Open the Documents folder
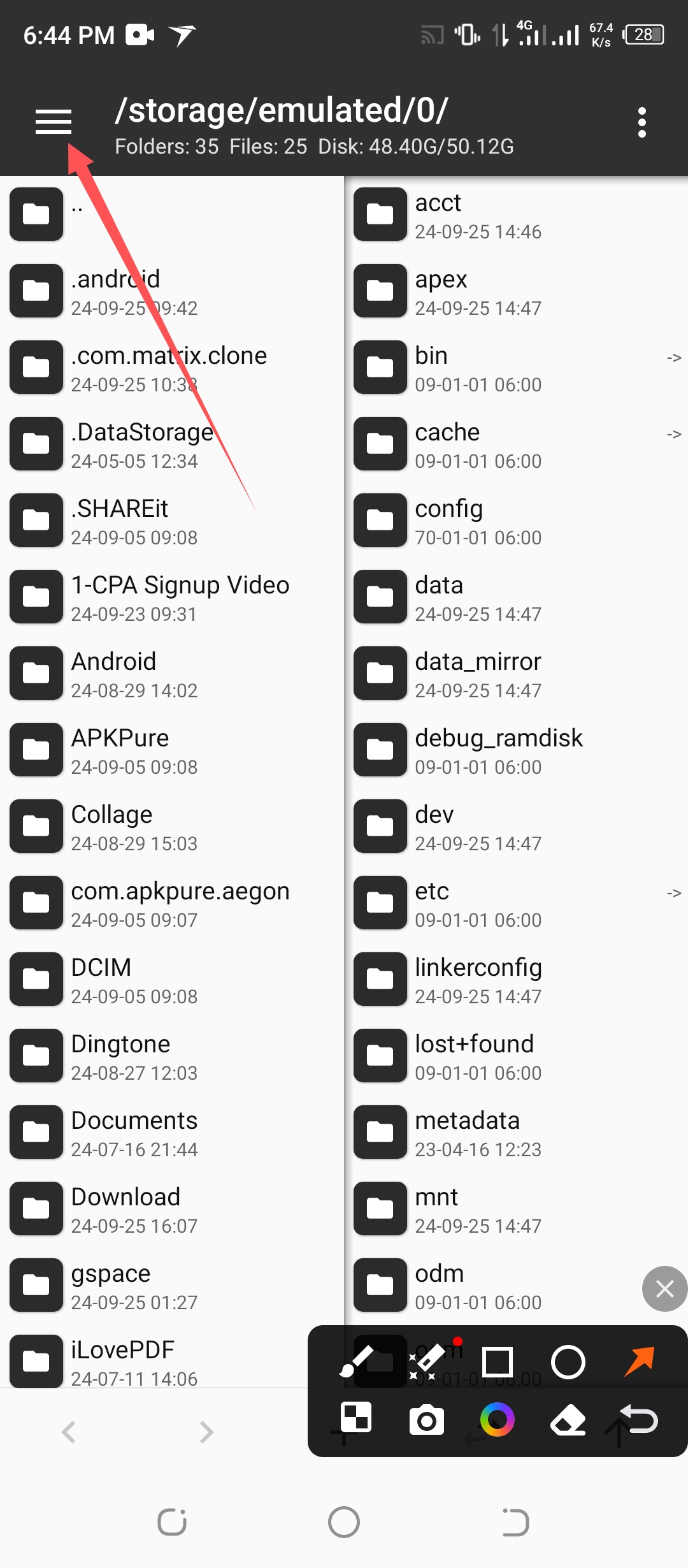Viewport: 688px width, 1568px height. click(134, 1131)
